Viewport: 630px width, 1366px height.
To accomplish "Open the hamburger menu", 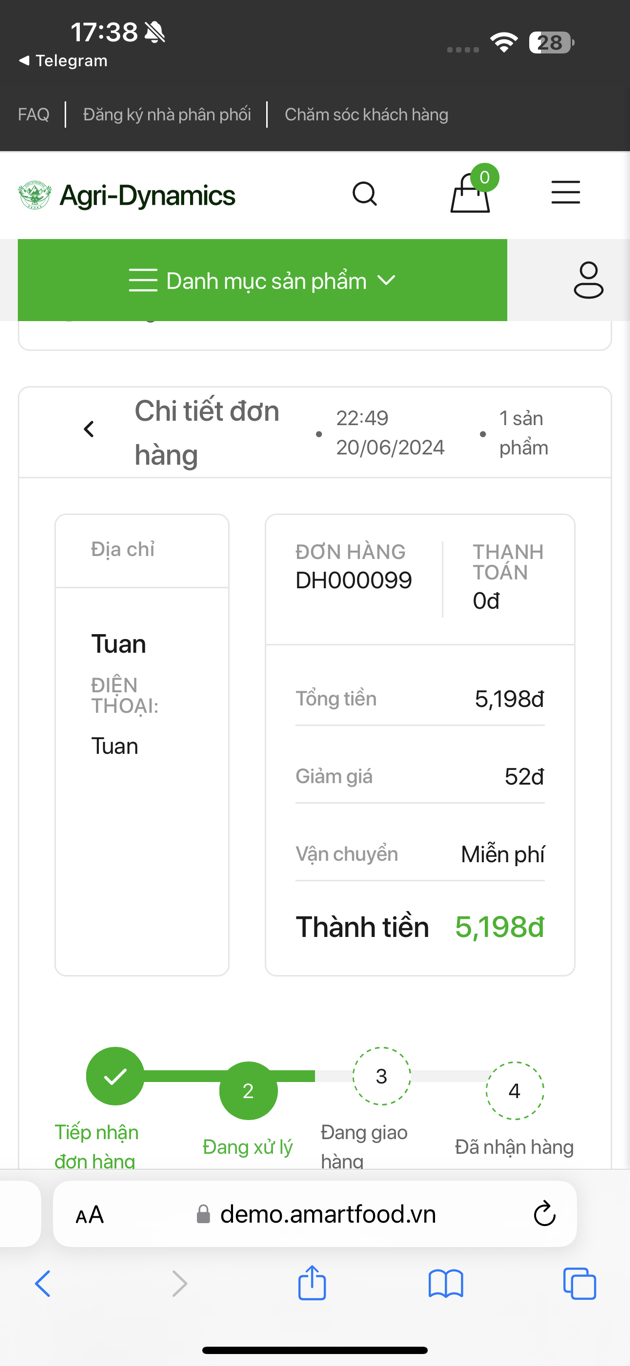I will click(x=565, y=193).
